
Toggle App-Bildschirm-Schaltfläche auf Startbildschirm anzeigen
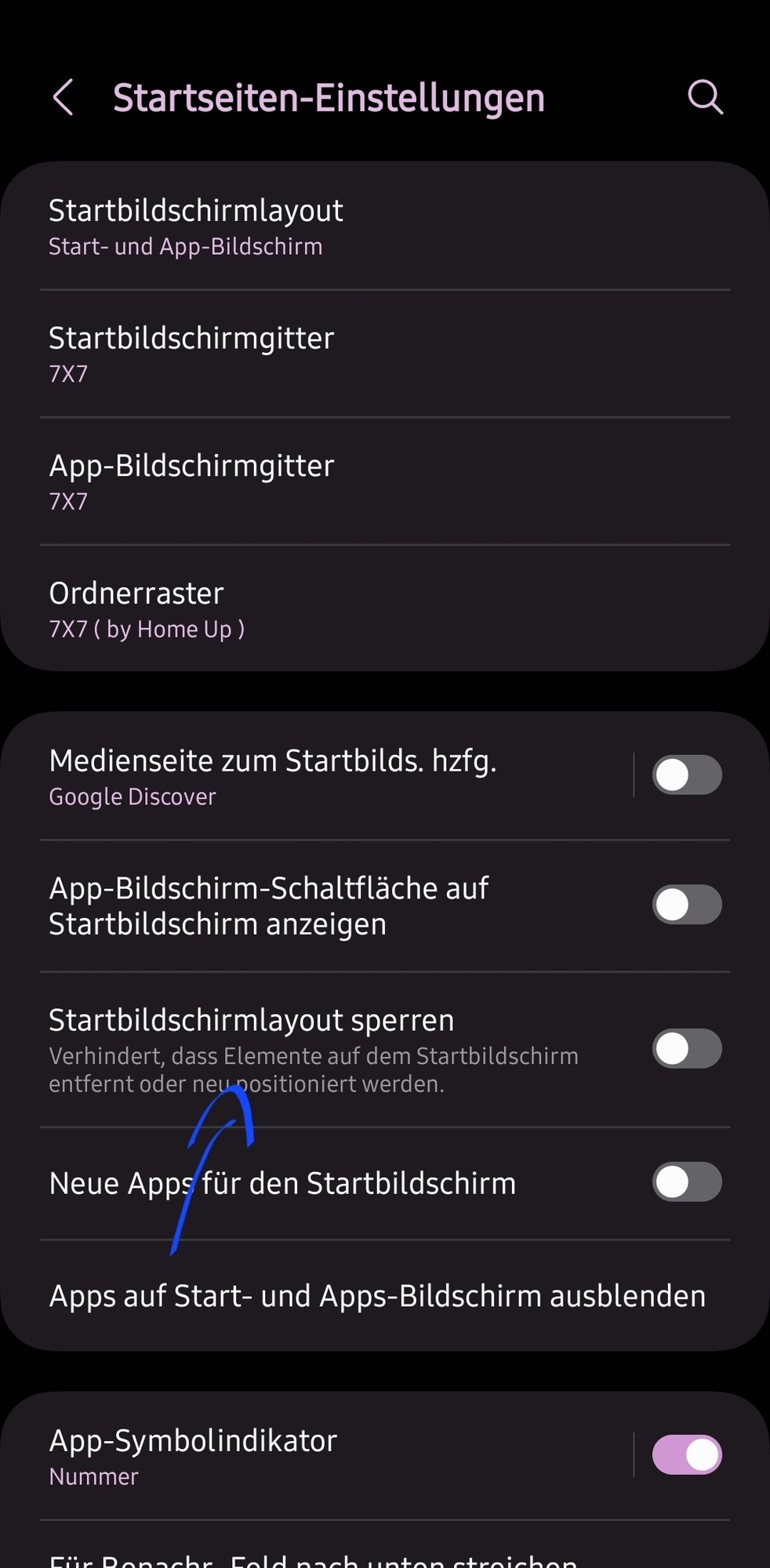coord(687,905)
